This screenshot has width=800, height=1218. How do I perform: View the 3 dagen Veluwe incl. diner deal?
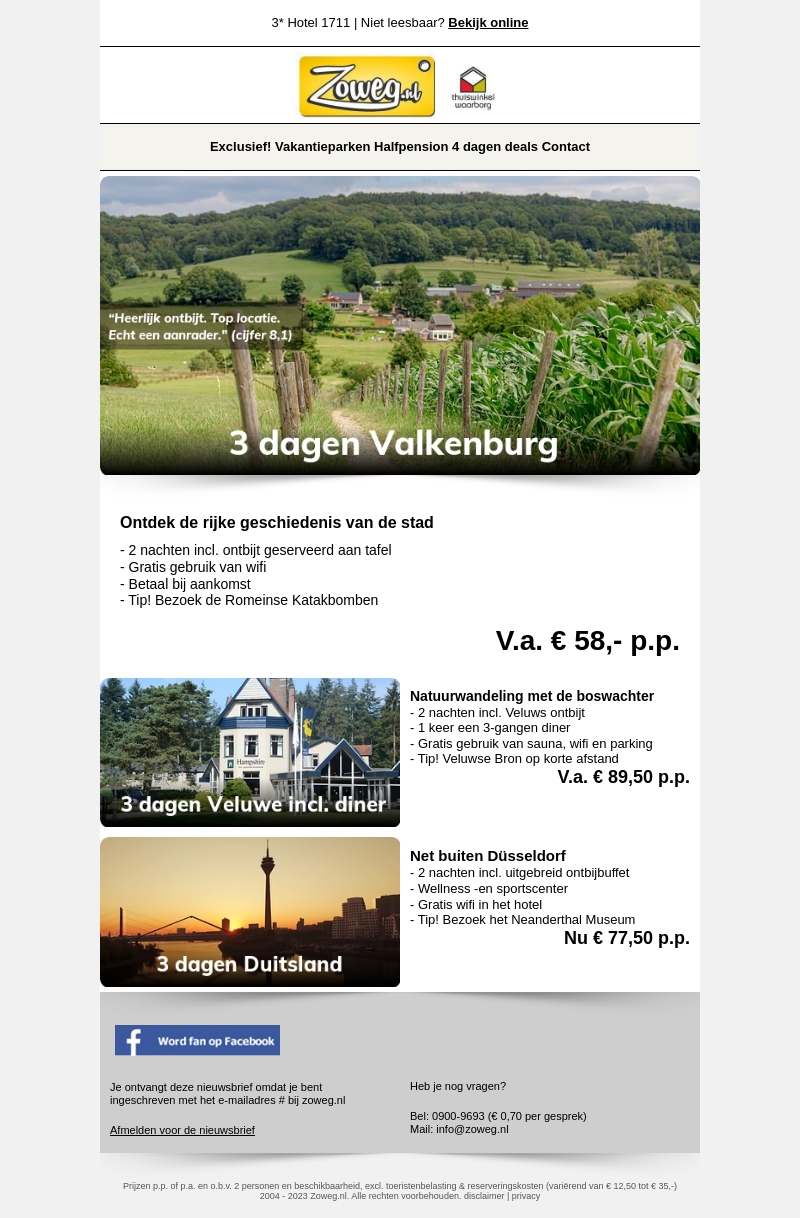pos(250,752)
